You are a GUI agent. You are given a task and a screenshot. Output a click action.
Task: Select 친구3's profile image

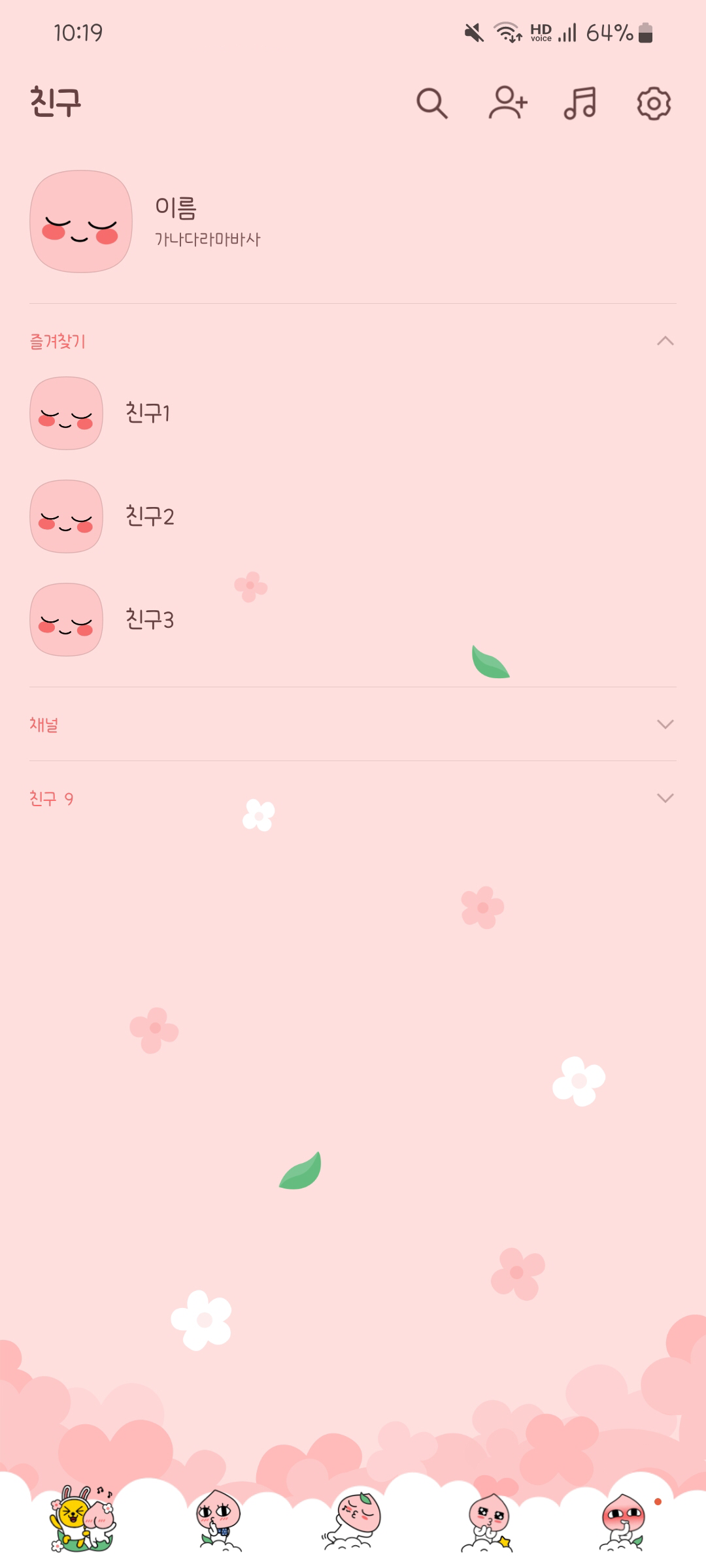[x=65, y=621]
